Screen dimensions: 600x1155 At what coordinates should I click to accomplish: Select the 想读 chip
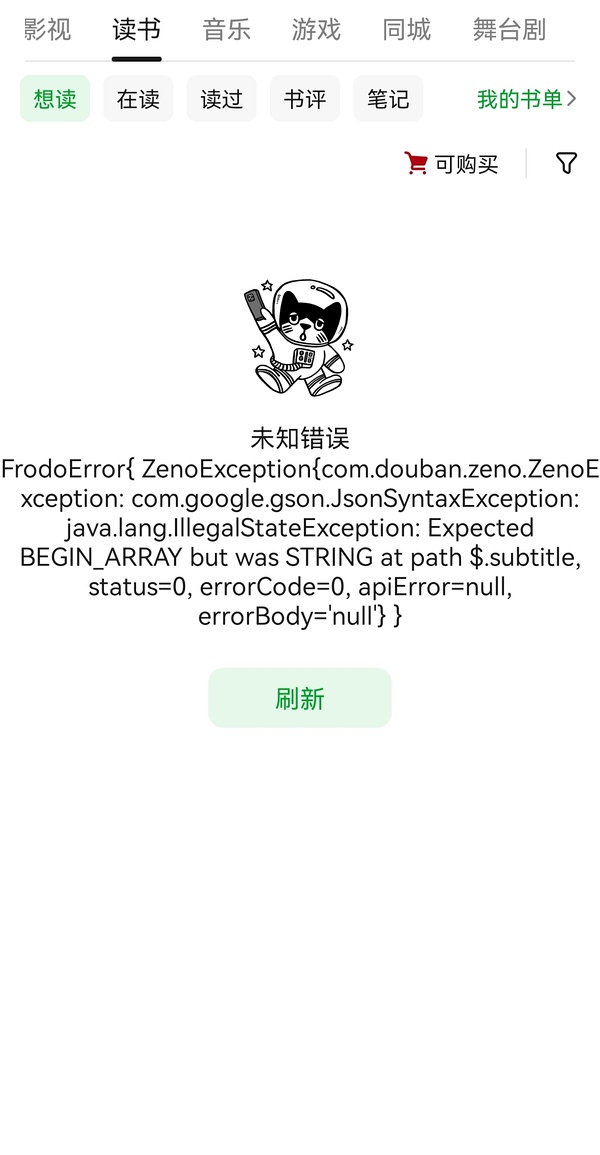pyautogui.click(x=55, y=99)
